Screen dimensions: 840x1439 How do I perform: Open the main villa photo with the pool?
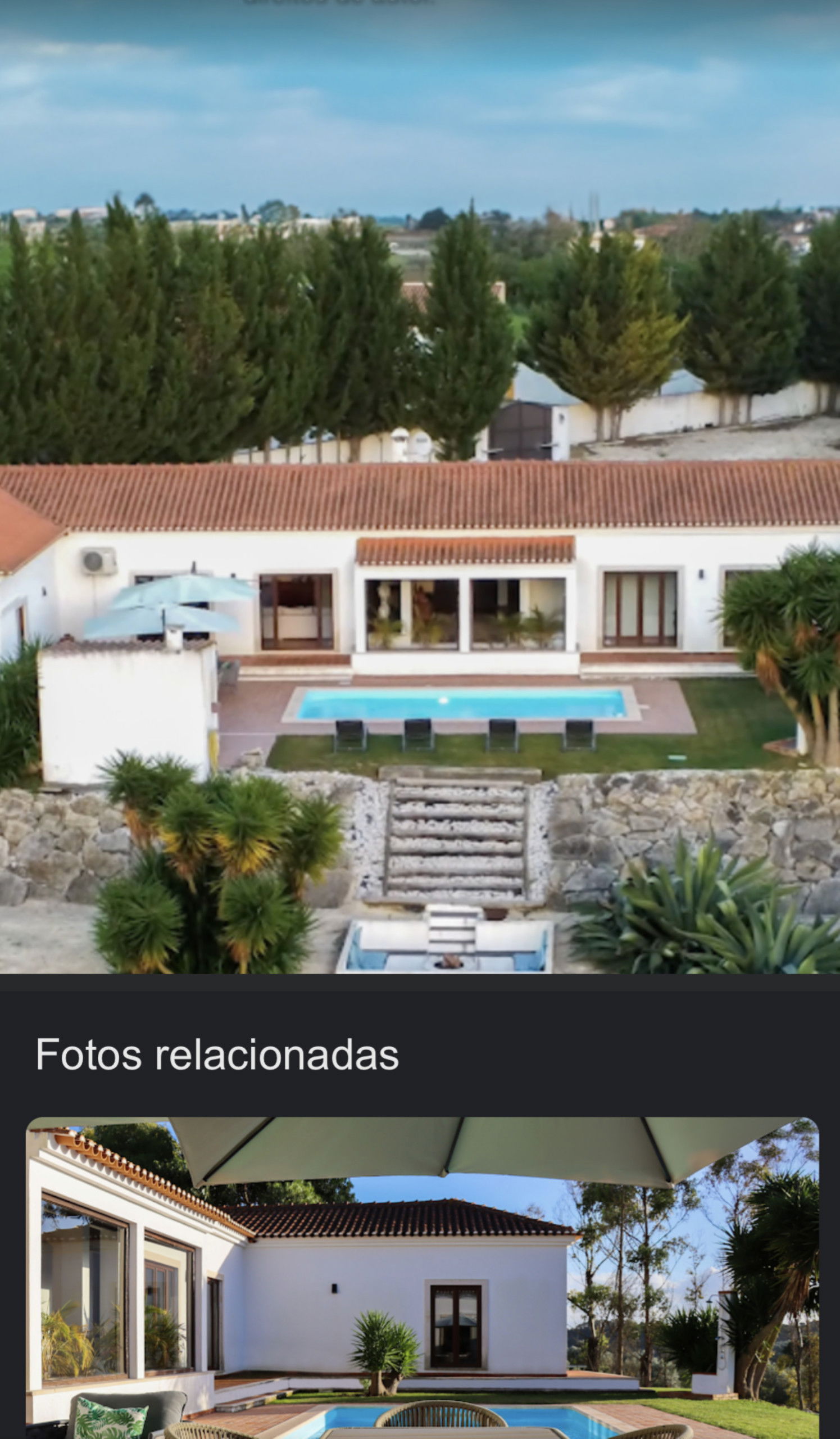(x=420, y=487)
